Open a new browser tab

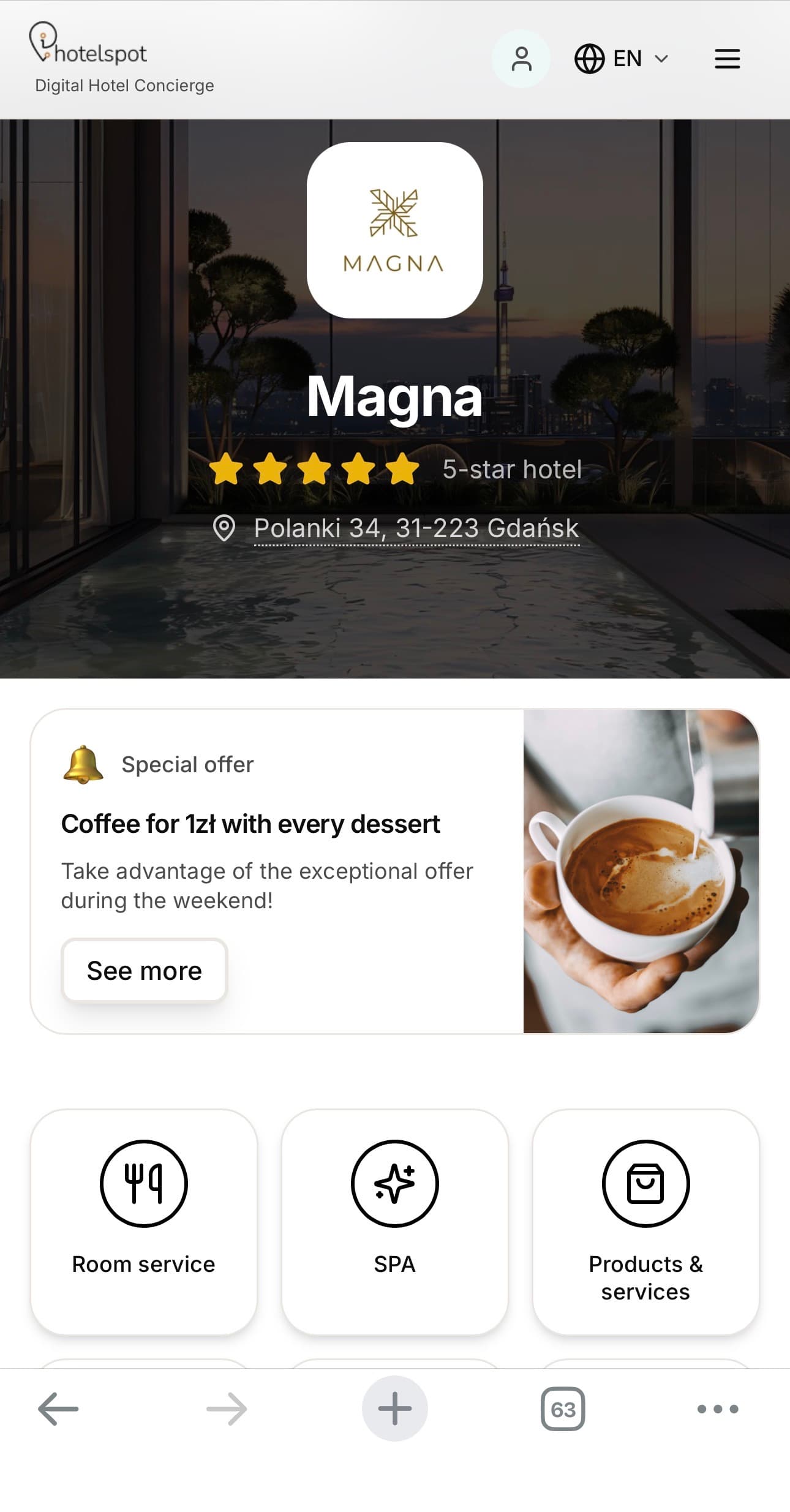(x=394, y=1409)
